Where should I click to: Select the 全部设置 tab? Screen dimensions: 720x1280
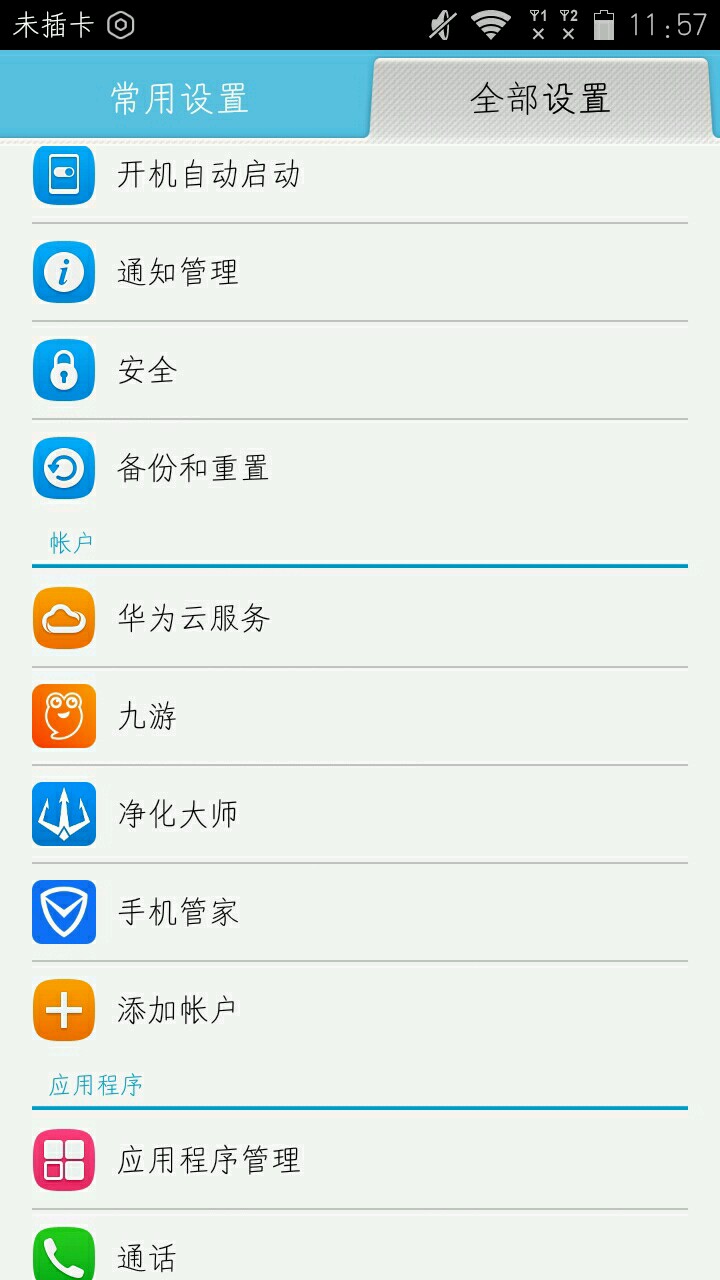coord(540,98)
